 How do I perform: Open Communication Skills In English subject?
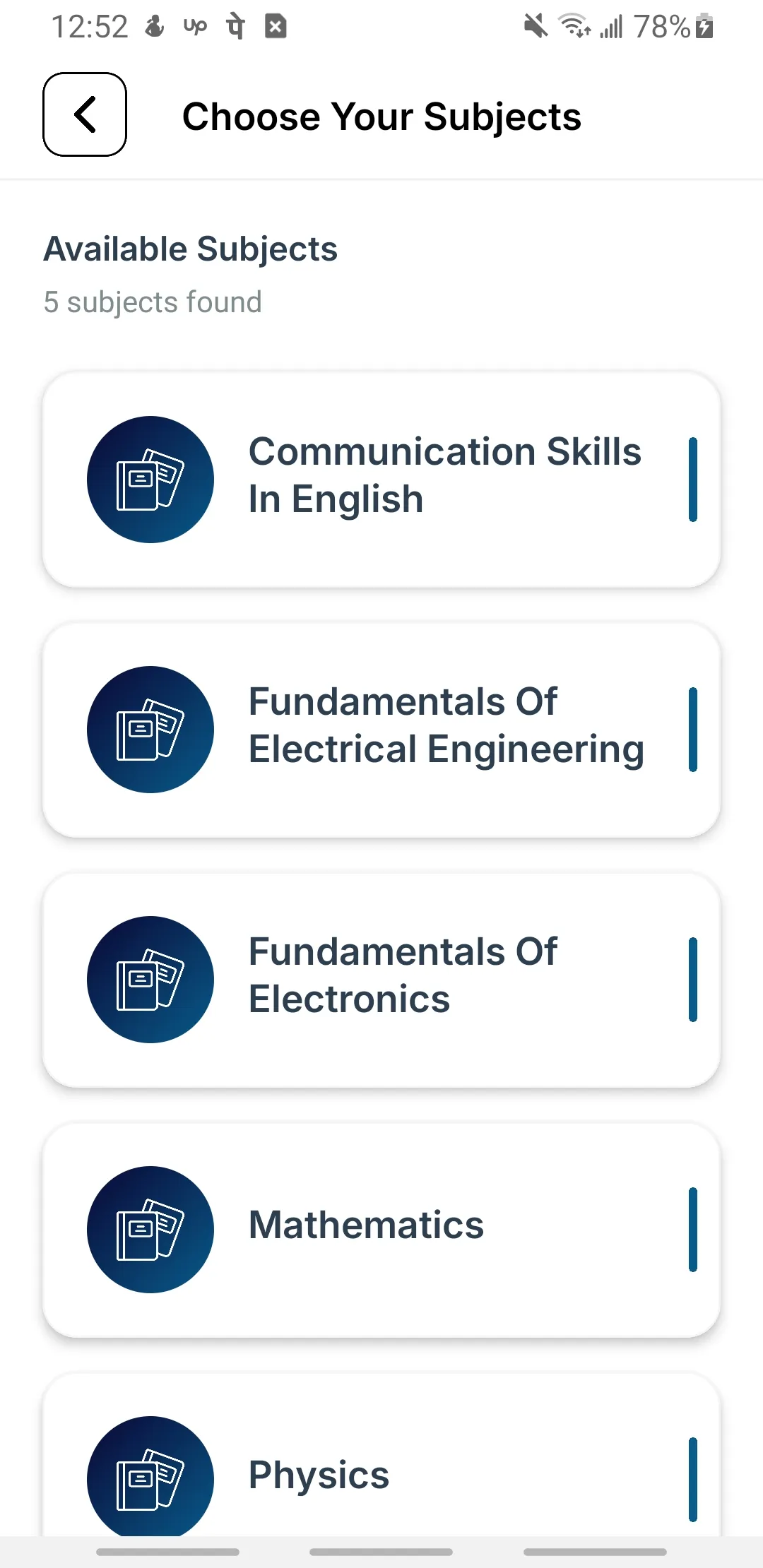381,480
